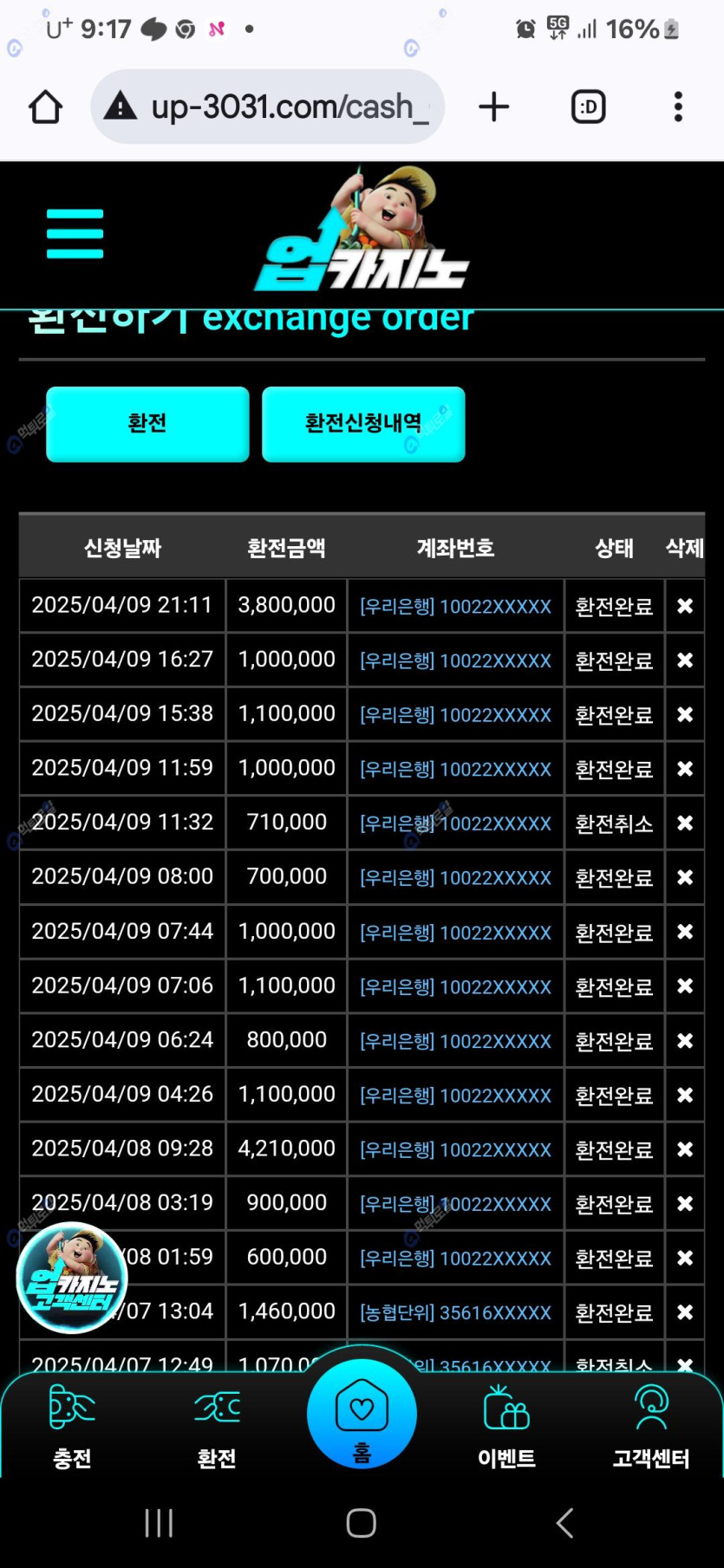Delete the 2025/04/09 21:11 entry

click(x=685, y=606)
